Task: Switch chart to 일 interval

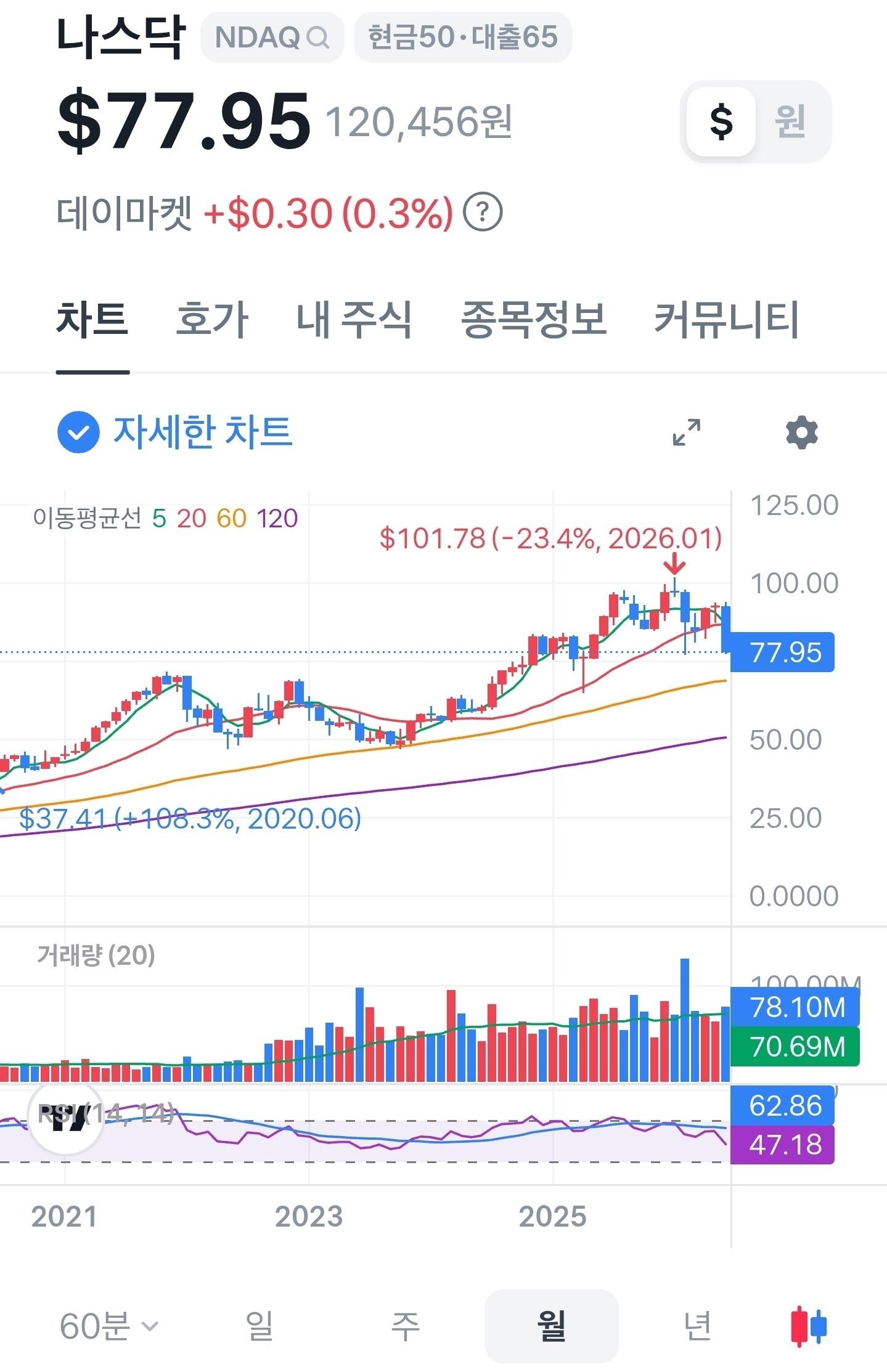Action: (259, 1326)
